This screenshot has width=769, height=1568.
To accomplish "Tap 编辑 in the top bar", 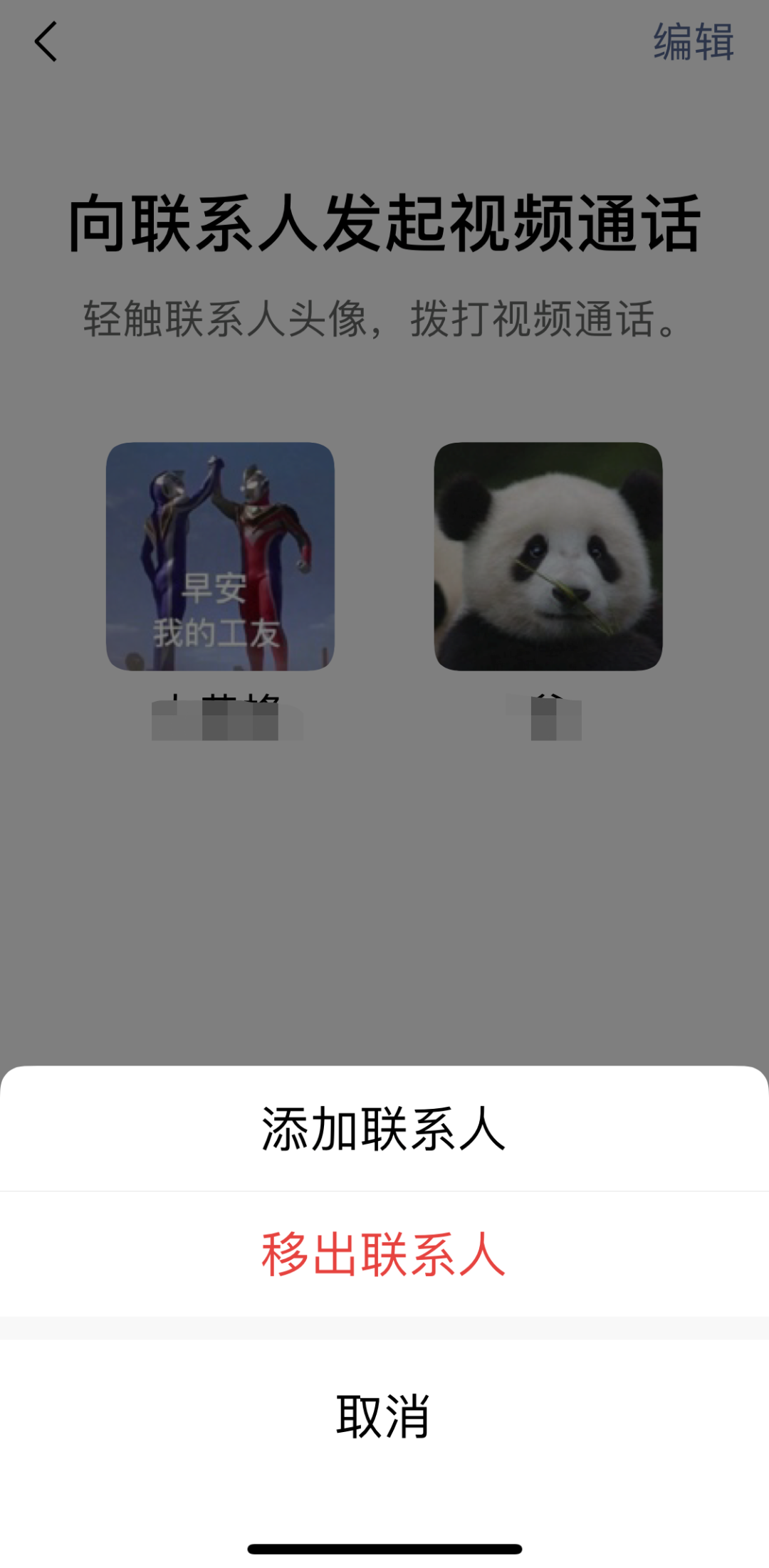I will [x=693, y=41].
